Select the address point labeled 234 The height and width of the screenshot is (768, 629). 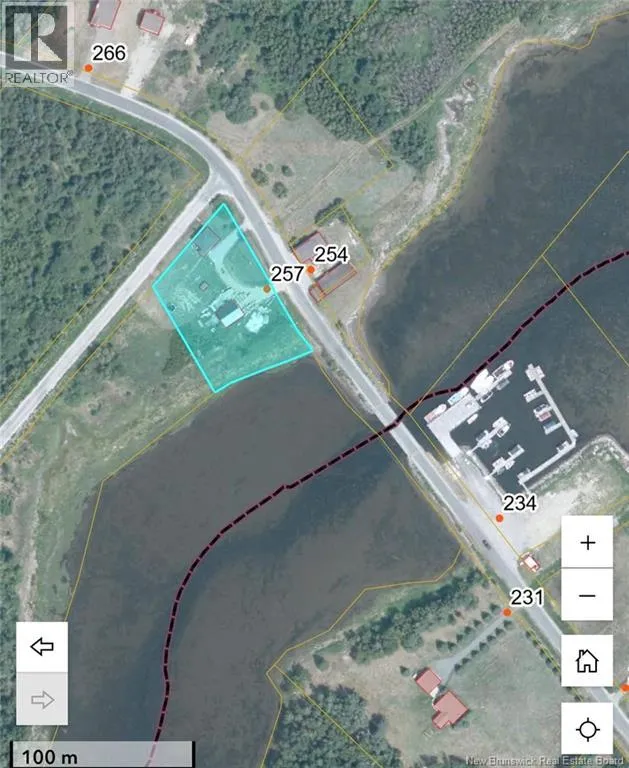pyautogui.click(x=500, y=518)
